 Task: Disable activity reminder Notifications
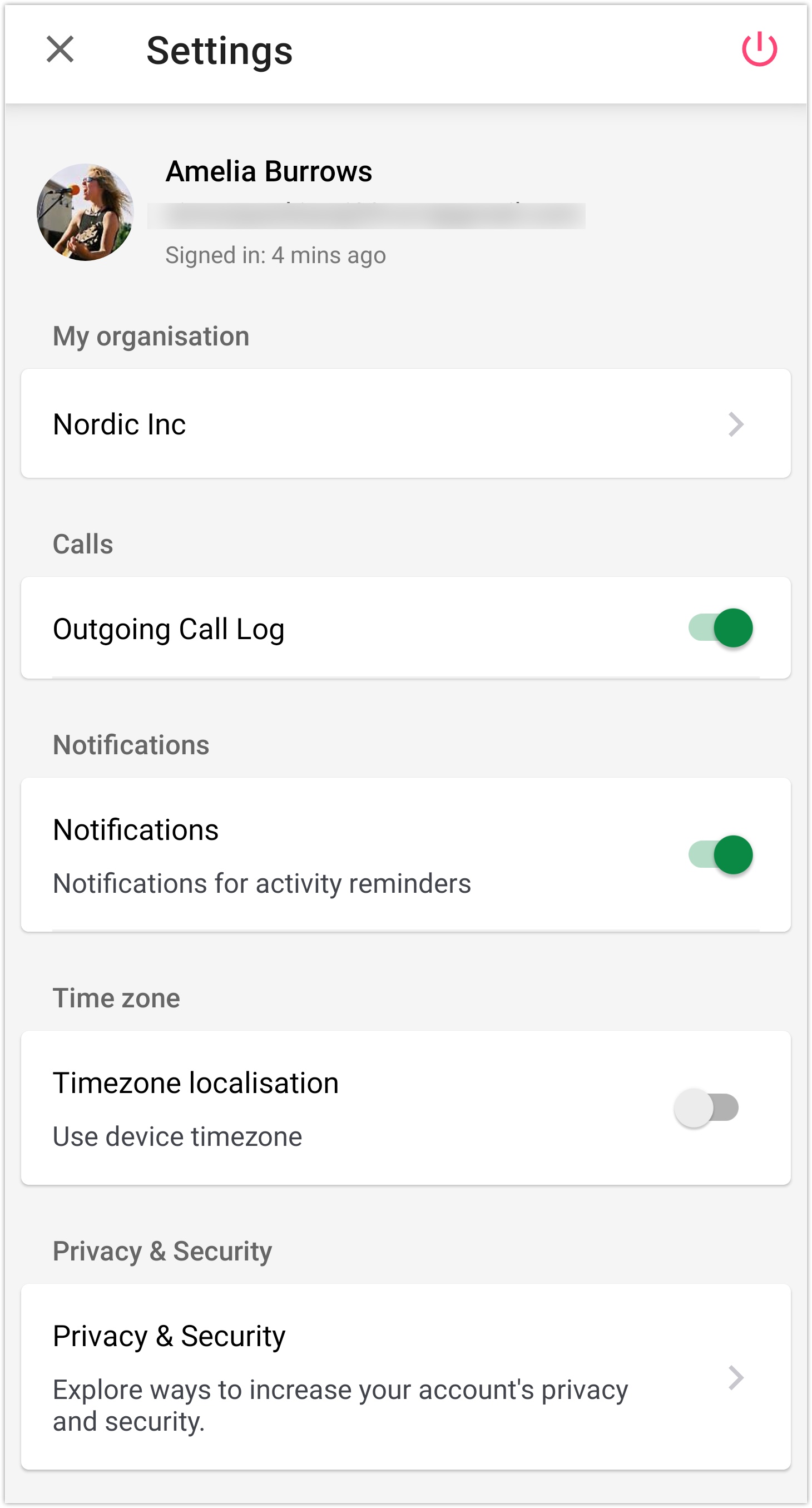pos(720,855)
